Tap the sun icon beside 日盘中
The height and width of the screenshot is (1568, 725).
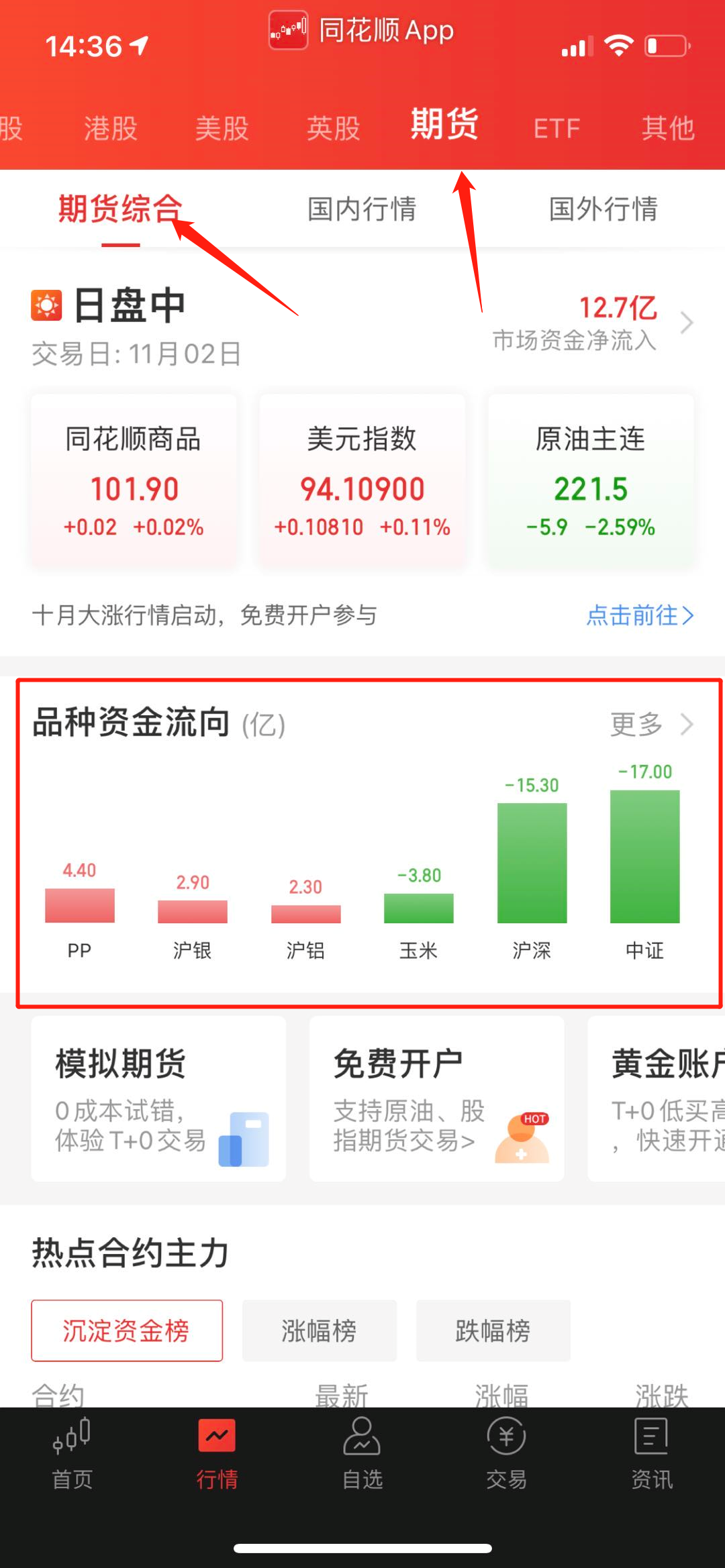tap(46, 307)
